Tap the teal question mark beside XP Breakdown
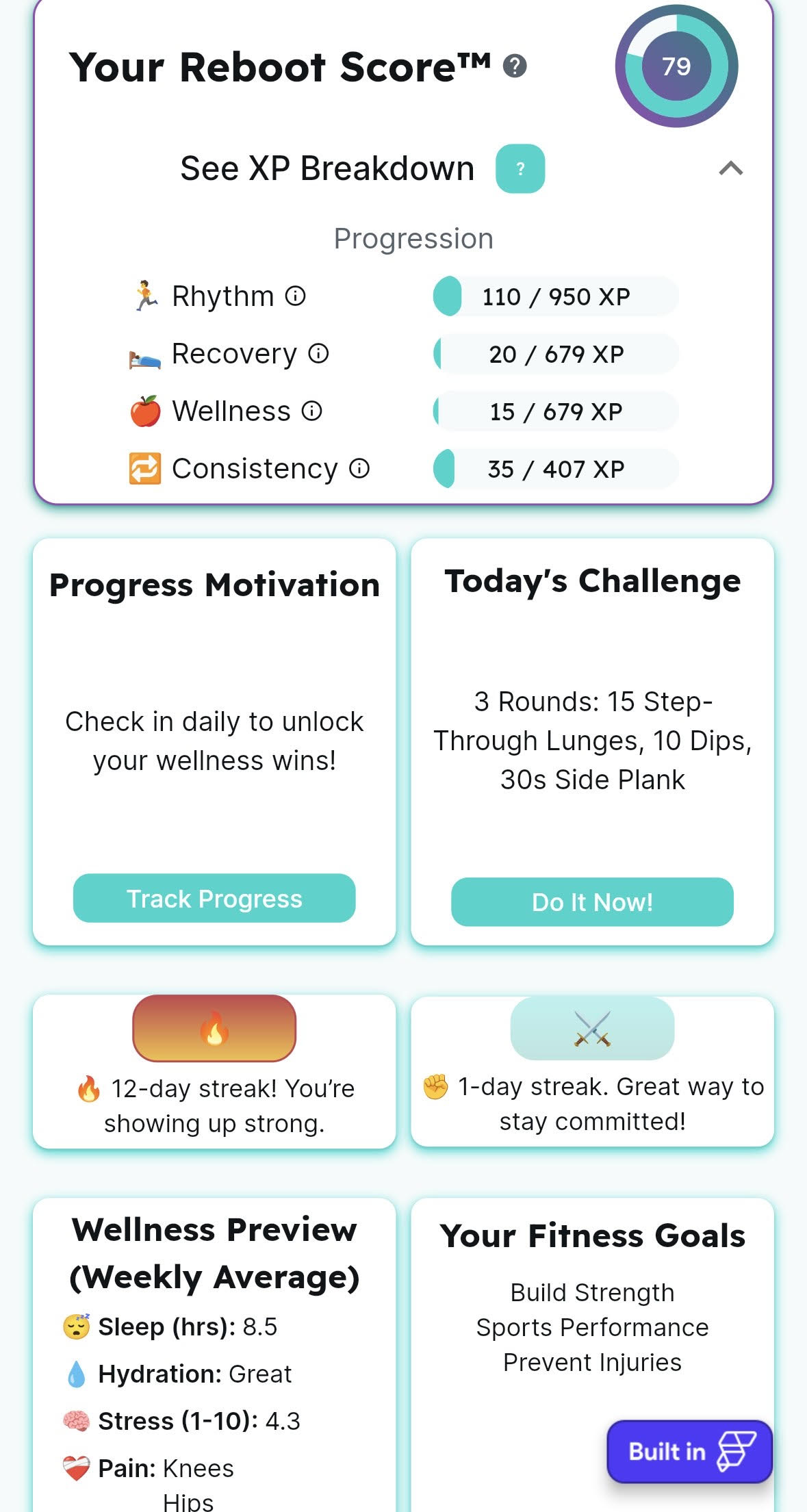807x1512 pixels. (x=520, y=168)
